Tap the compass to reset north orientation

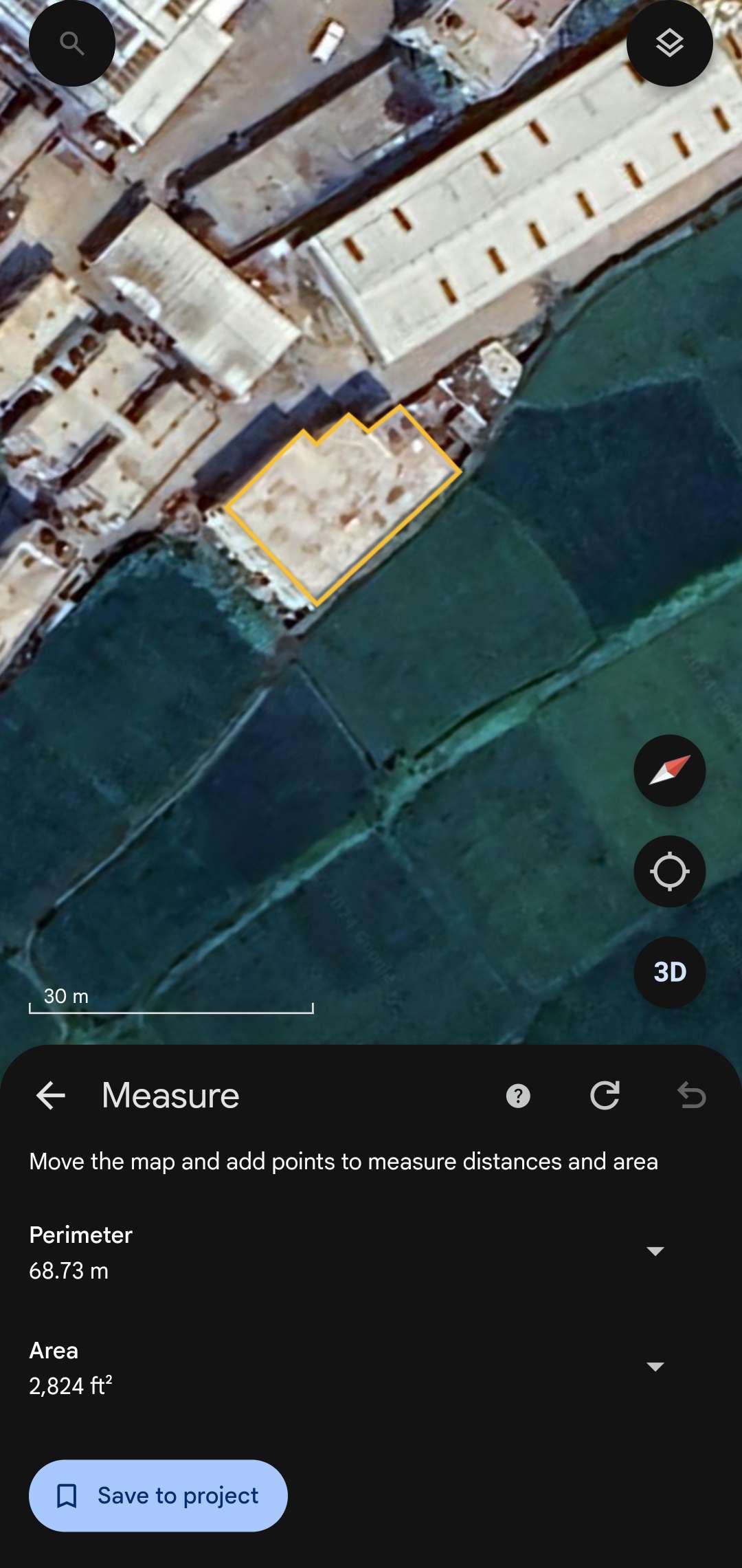669,770
